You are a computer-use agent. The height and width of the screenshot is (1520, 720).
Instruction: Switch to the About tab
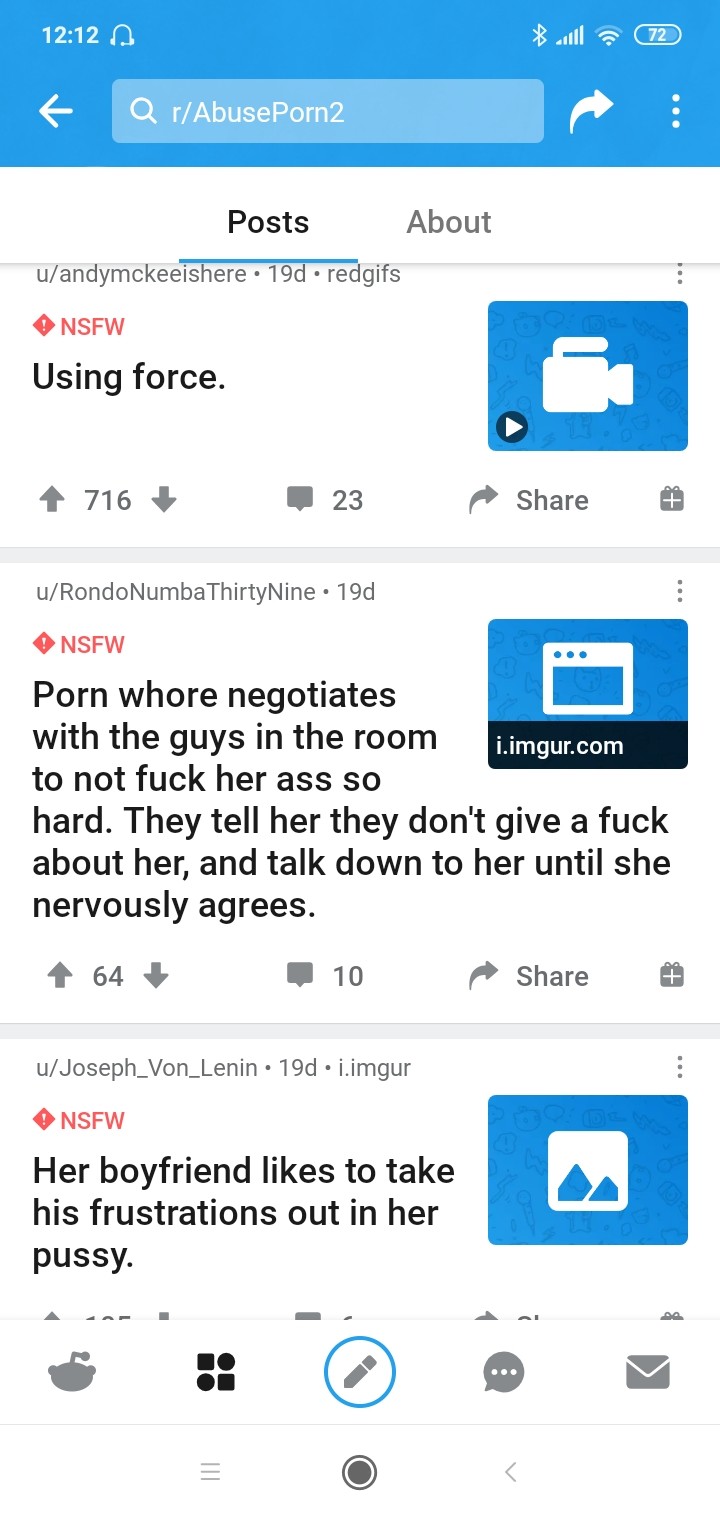pyautogui.click(x=448, y=222)
